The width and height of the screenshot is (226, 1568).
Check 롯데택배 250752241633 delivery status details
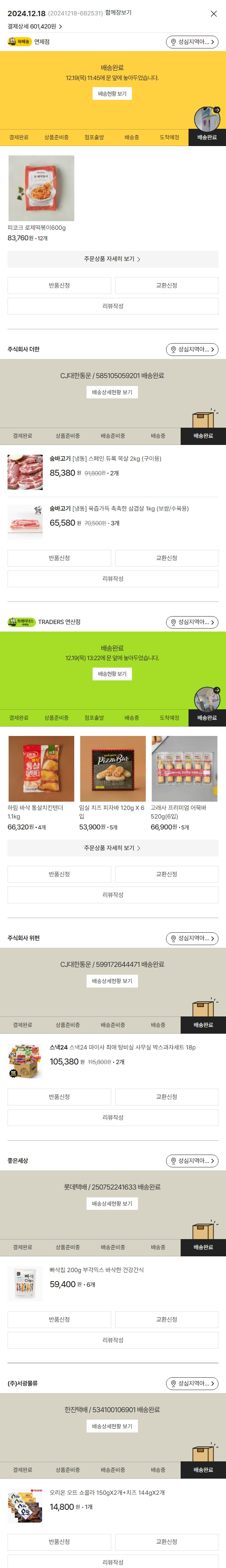(112, 1203)
